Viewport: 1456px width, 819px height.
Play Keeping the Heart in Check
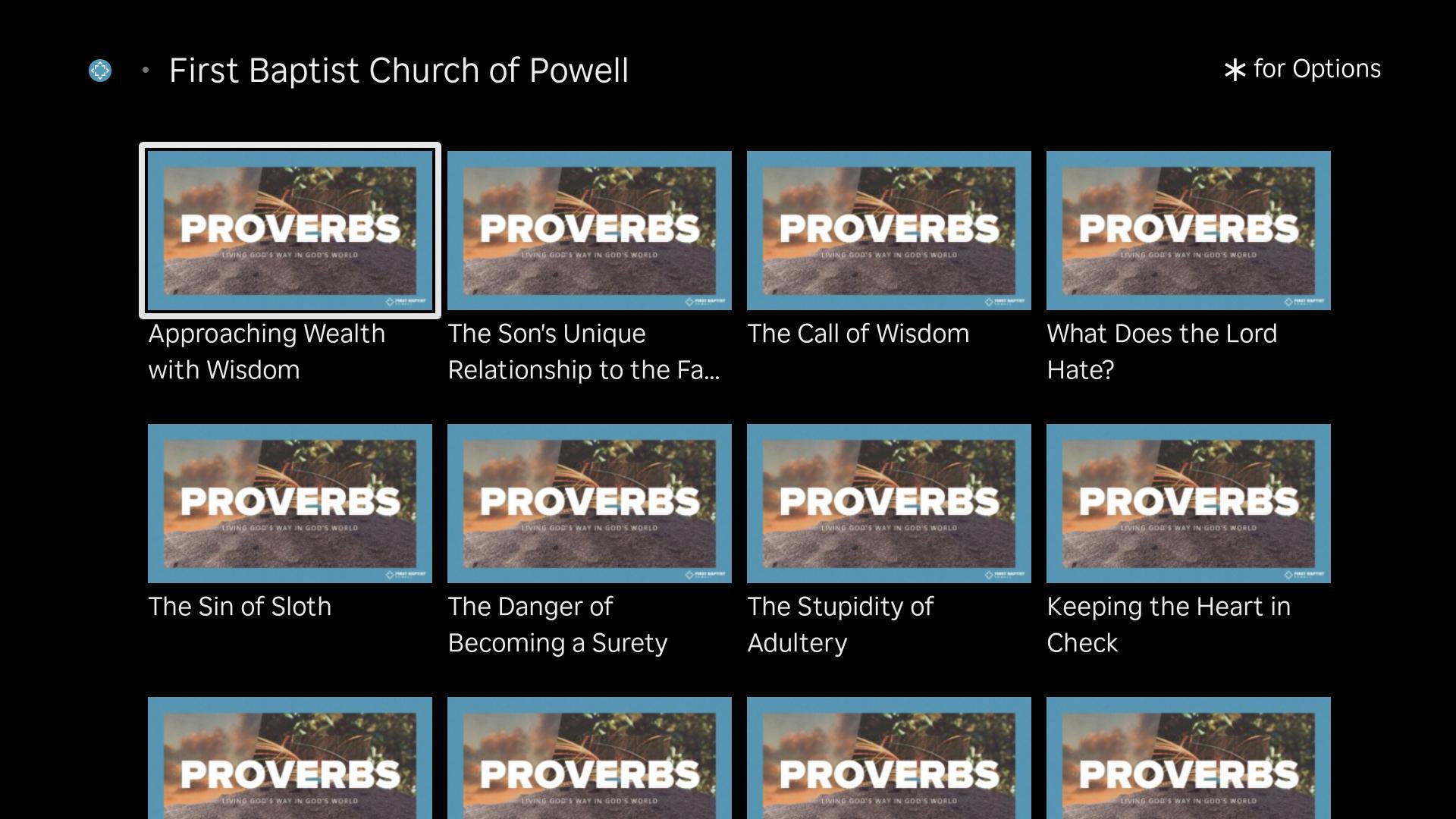pos(1188,504)
